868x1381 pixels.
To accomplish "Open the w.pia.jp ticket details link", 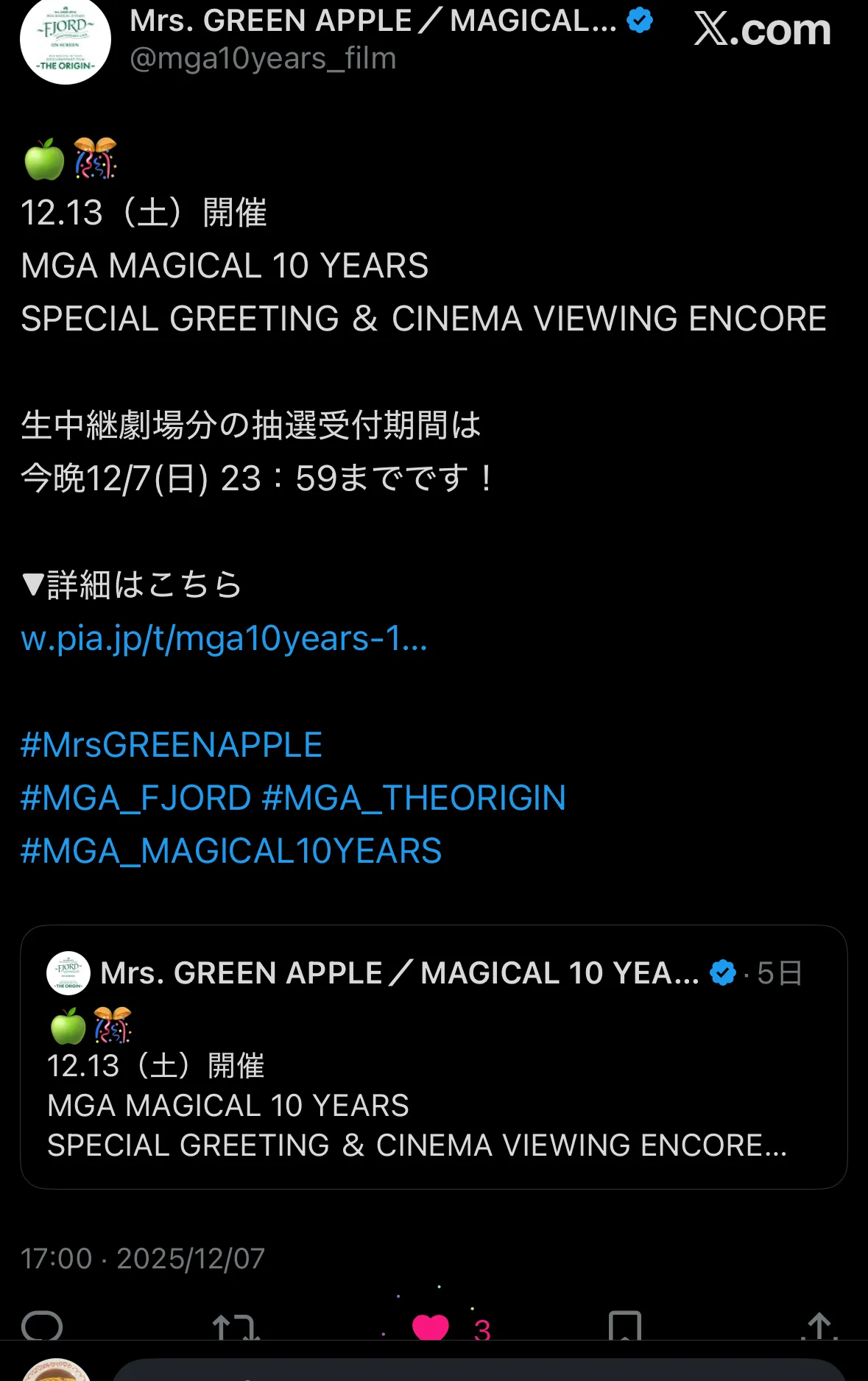I will 224,638.
